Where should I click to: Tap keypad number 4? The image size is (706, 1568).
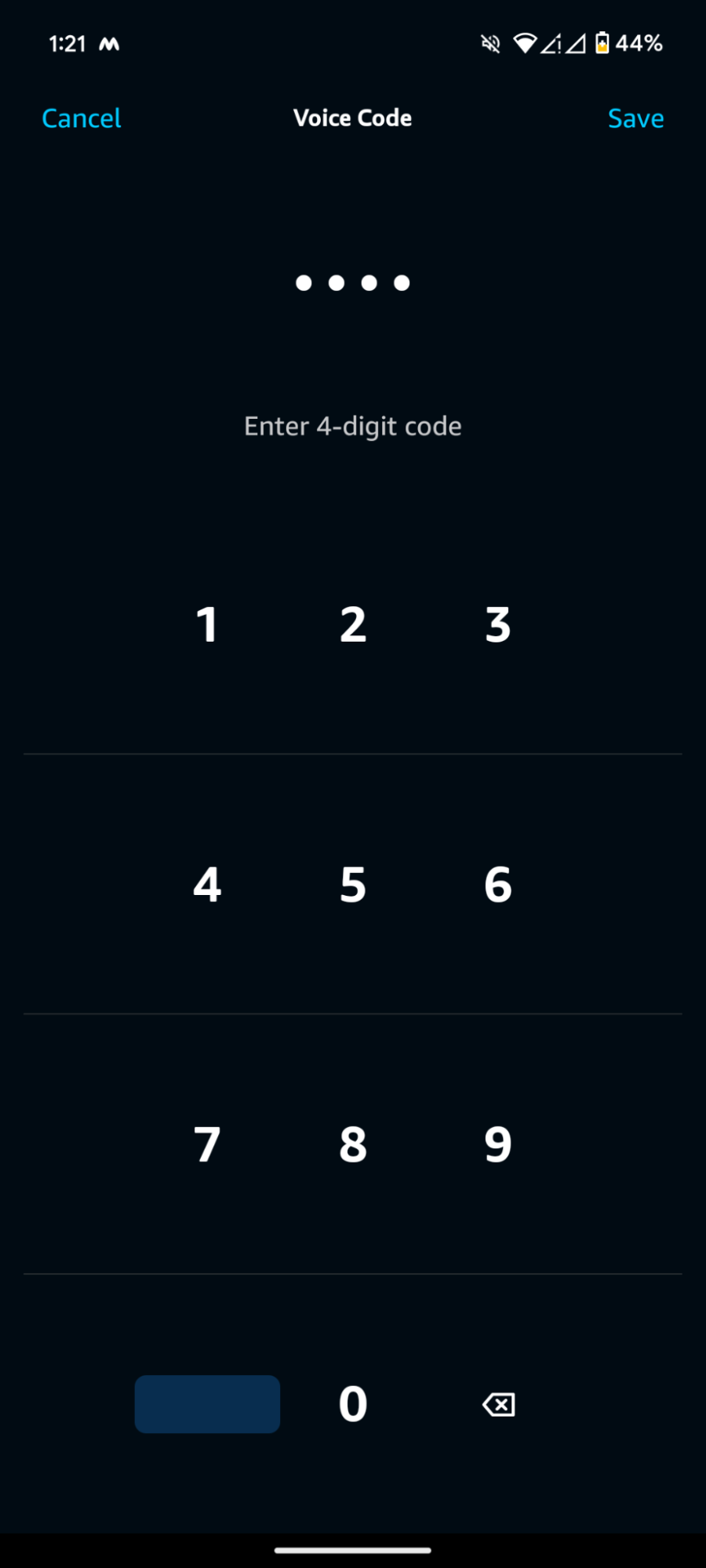(207, 884)
